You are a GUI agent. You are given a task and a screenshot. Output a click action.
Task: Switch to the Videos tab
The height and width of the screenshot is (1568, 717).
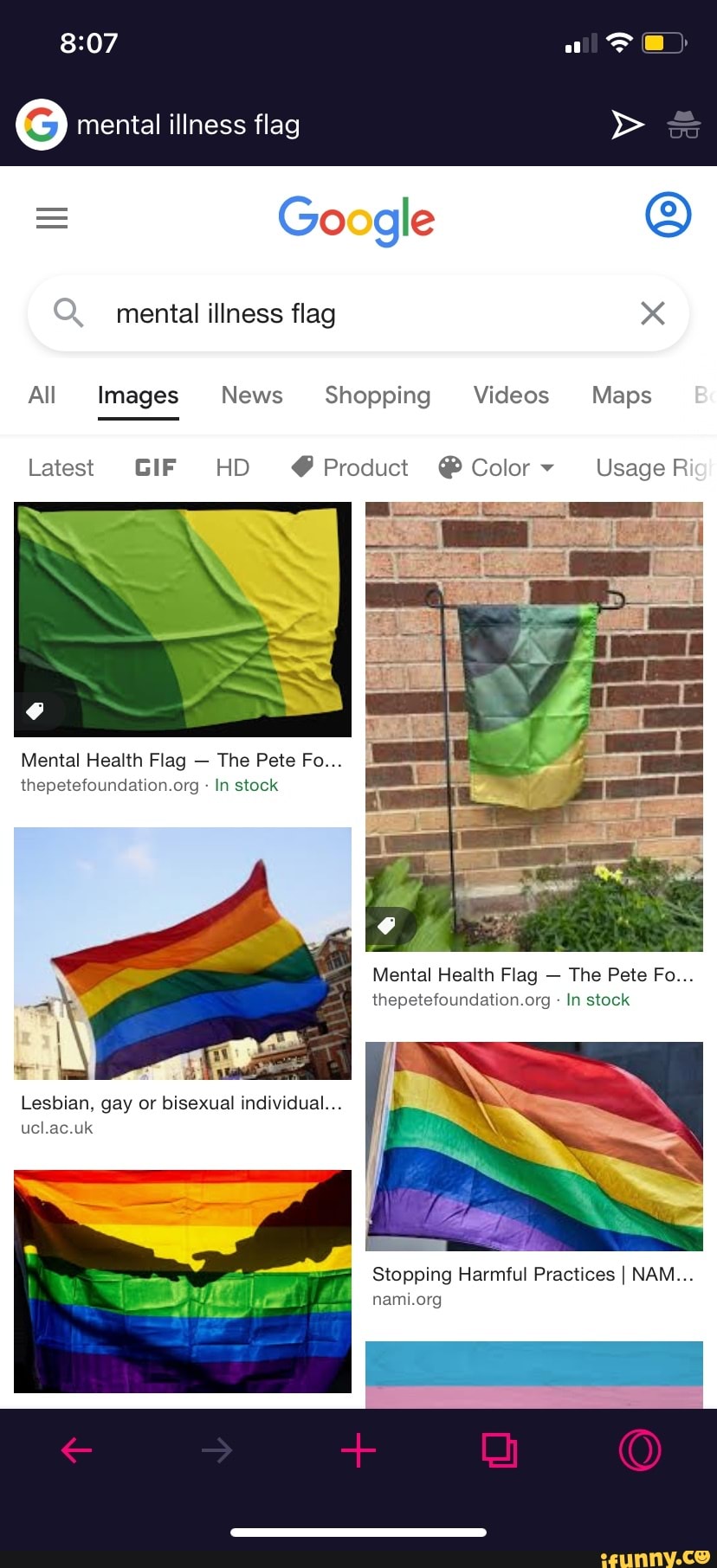point(511,396)
